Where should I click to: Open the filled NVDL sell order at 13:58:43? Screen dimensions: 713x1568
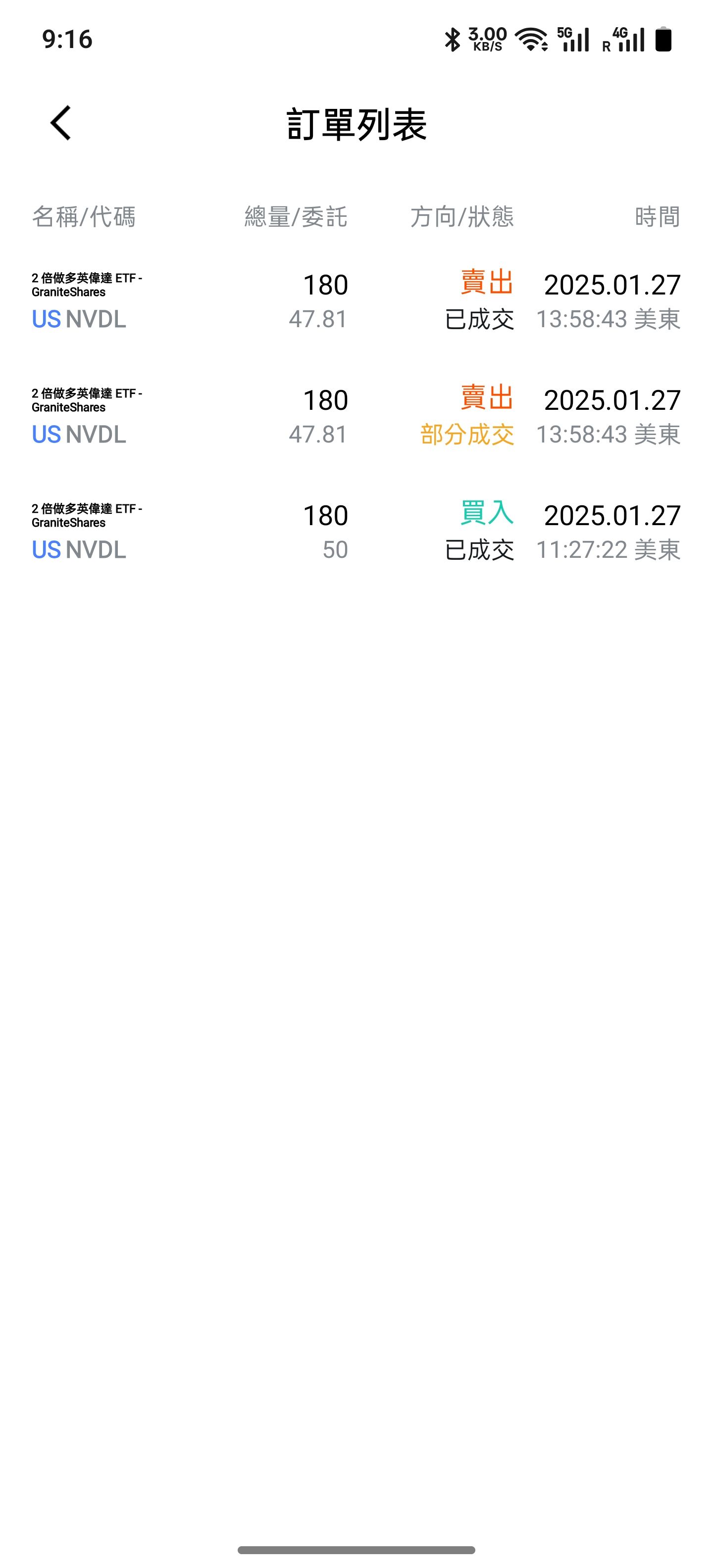click(356, 301)
